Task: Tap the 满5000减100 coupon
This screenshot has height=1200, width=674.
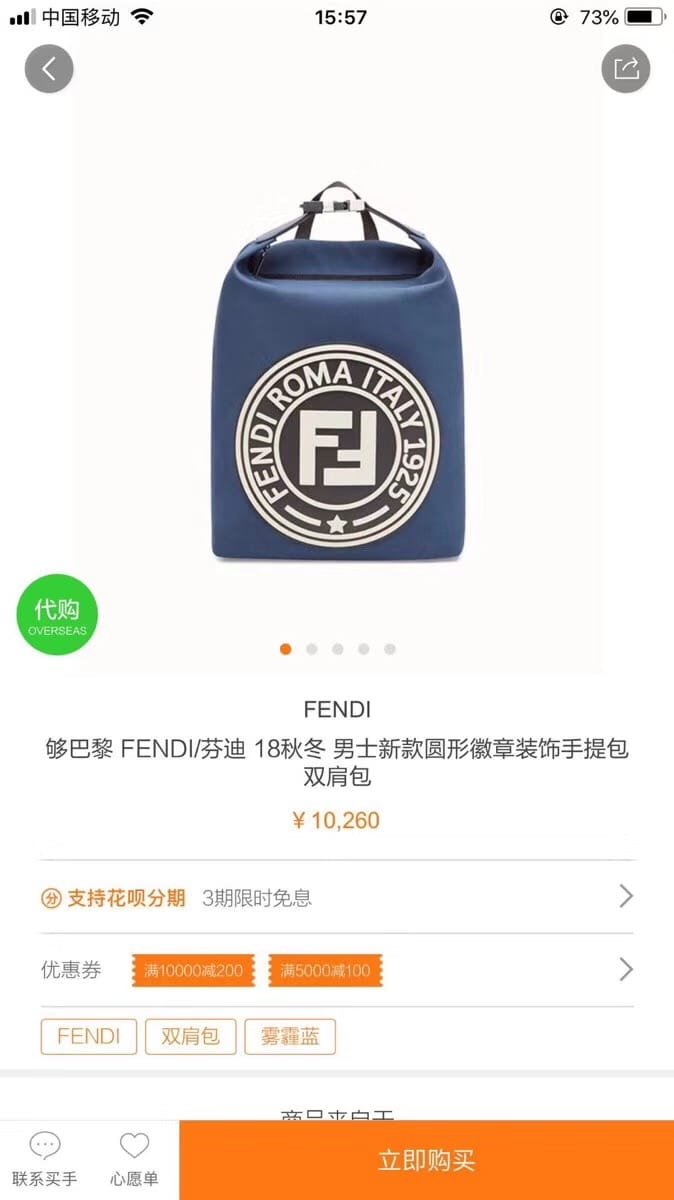Action: click(325, 970)
